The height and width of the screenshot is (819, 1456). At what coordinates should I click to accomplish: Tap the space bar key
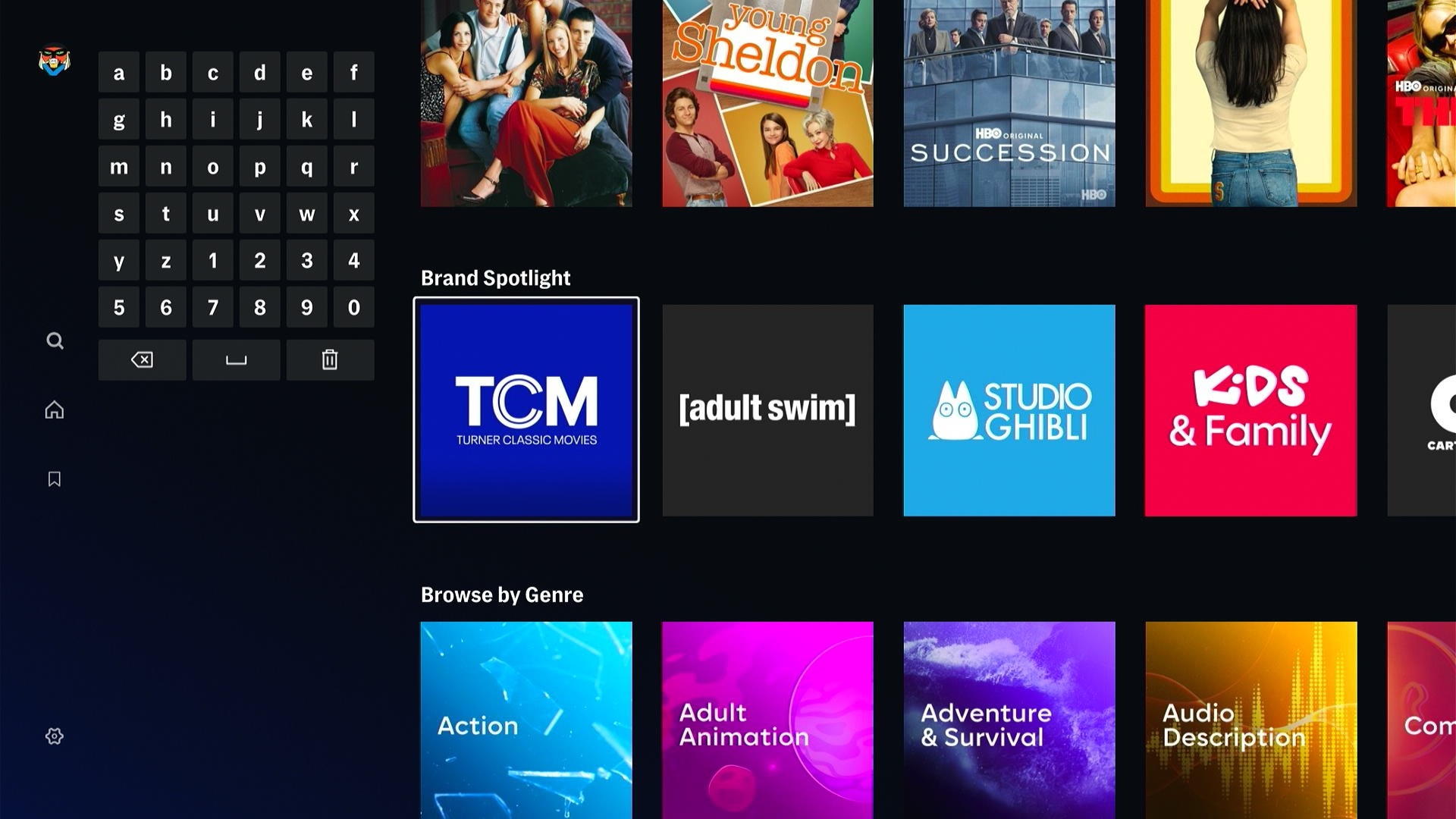[x=236, y=359]
